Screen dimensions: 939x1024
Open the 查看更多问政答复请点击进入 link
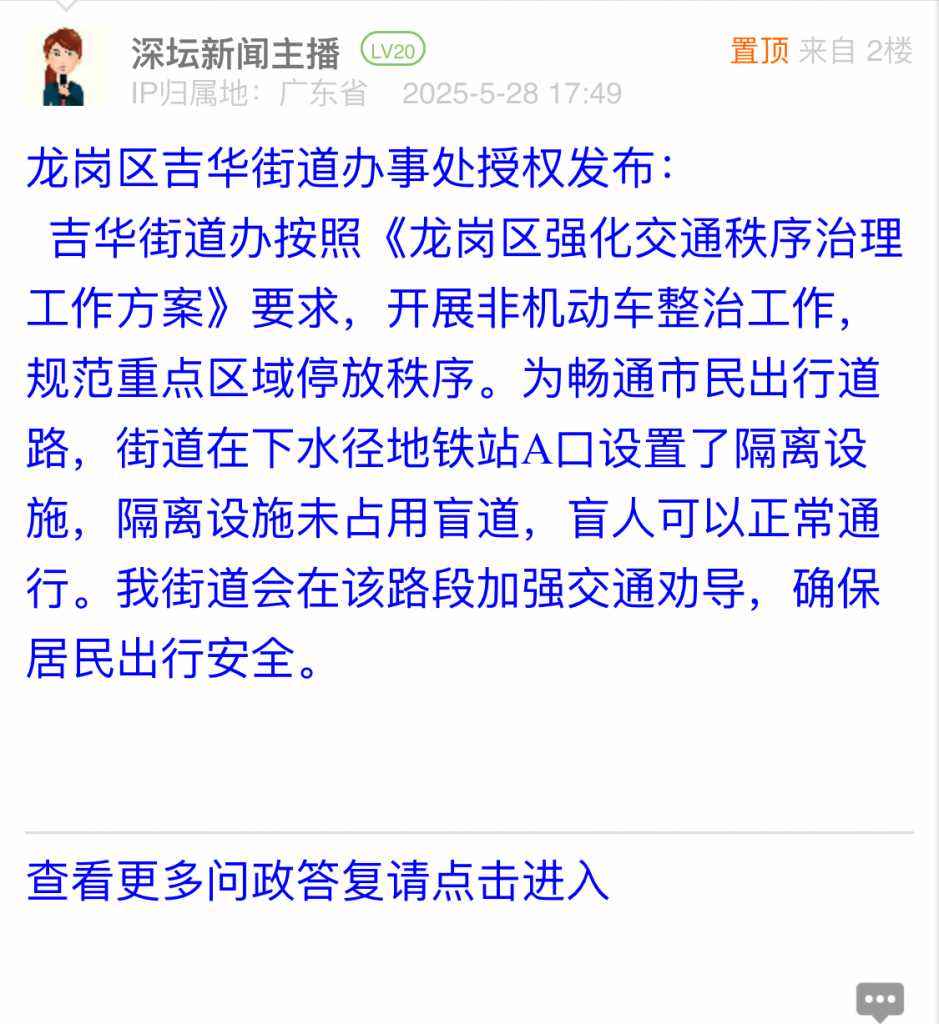(317, 881)
